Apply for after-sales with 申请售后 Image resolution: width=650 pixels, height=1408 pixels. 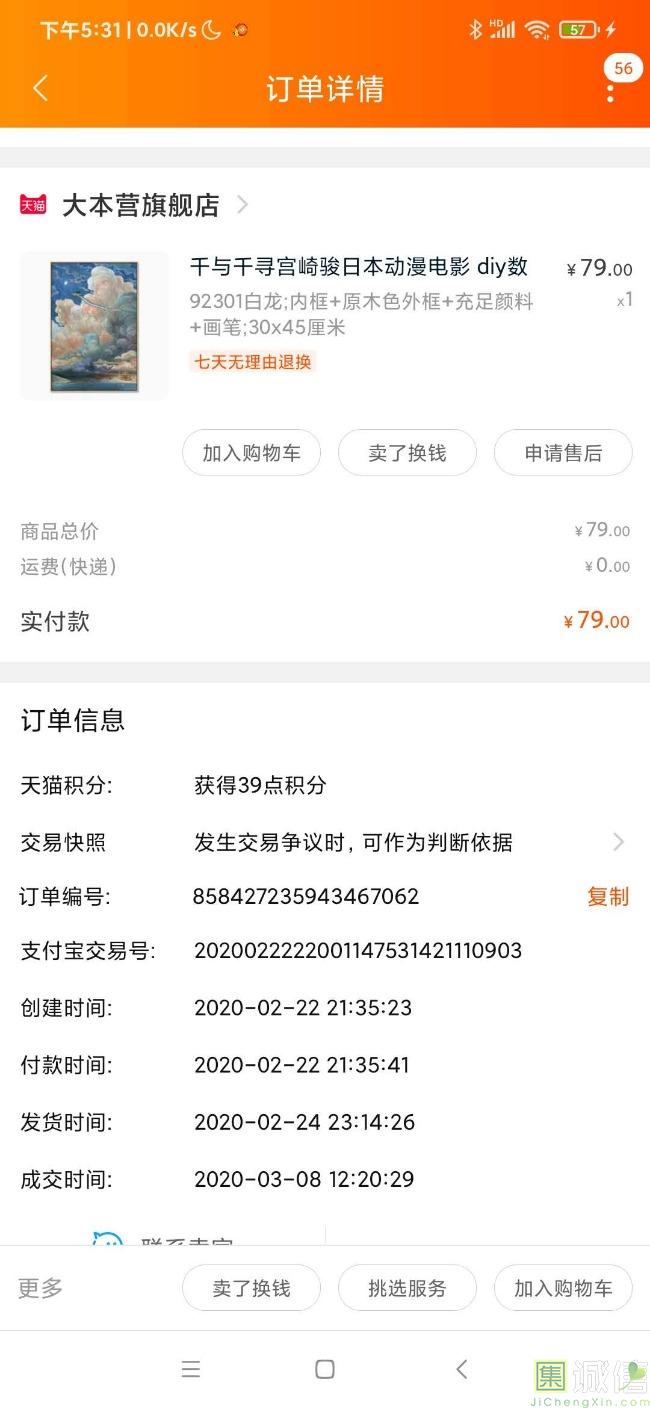click(x=563, y=453)
